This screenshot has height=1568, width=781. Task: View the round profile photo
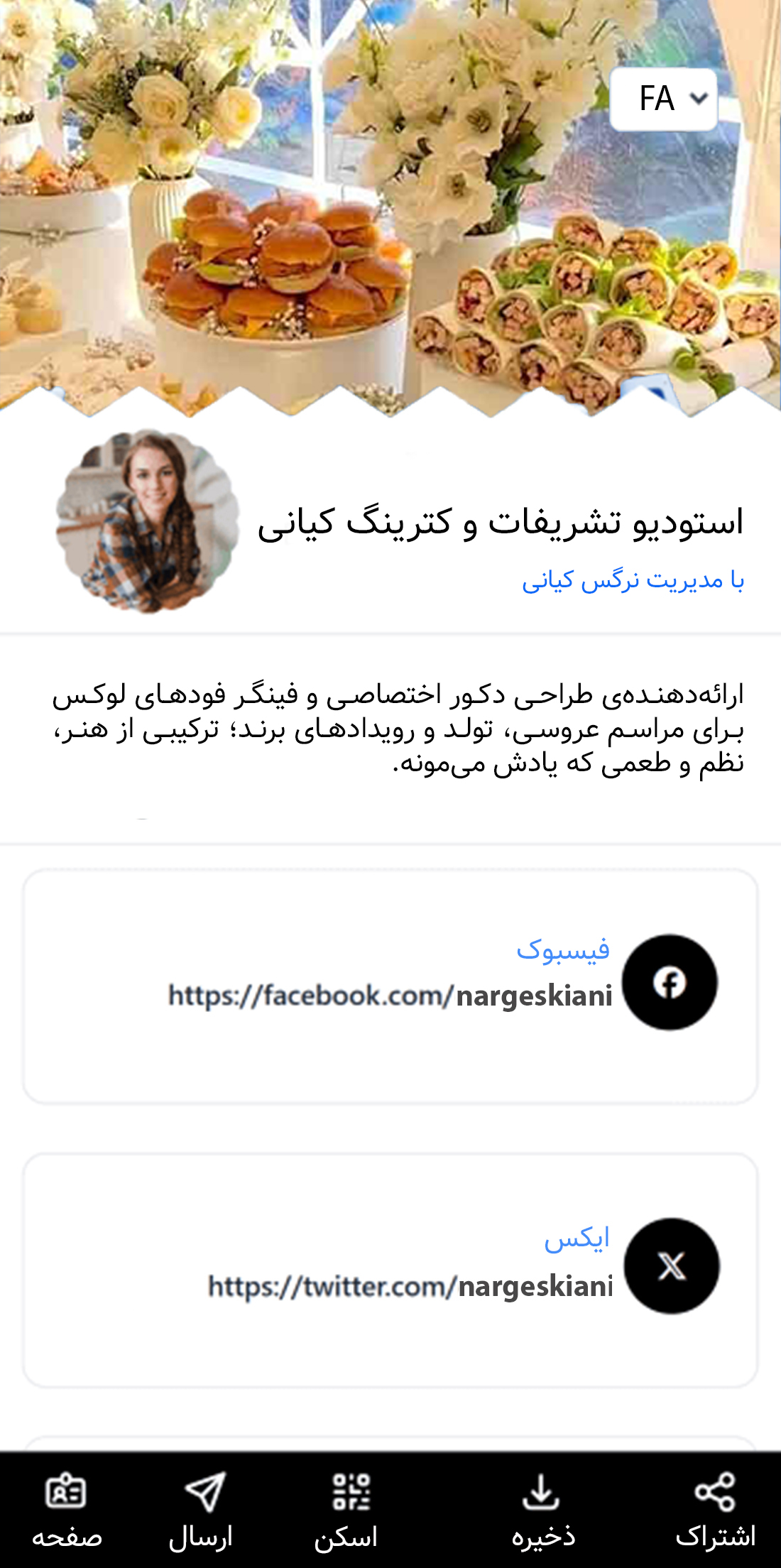coord(148,521)
